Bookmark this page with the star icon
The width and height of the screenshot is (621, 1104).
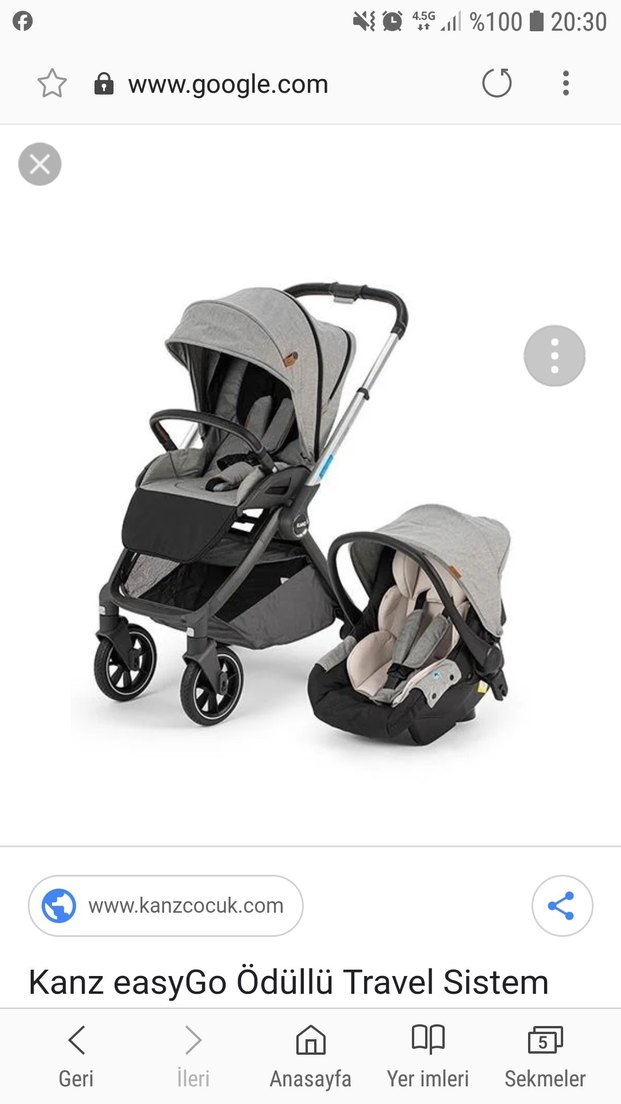[52, 84]
